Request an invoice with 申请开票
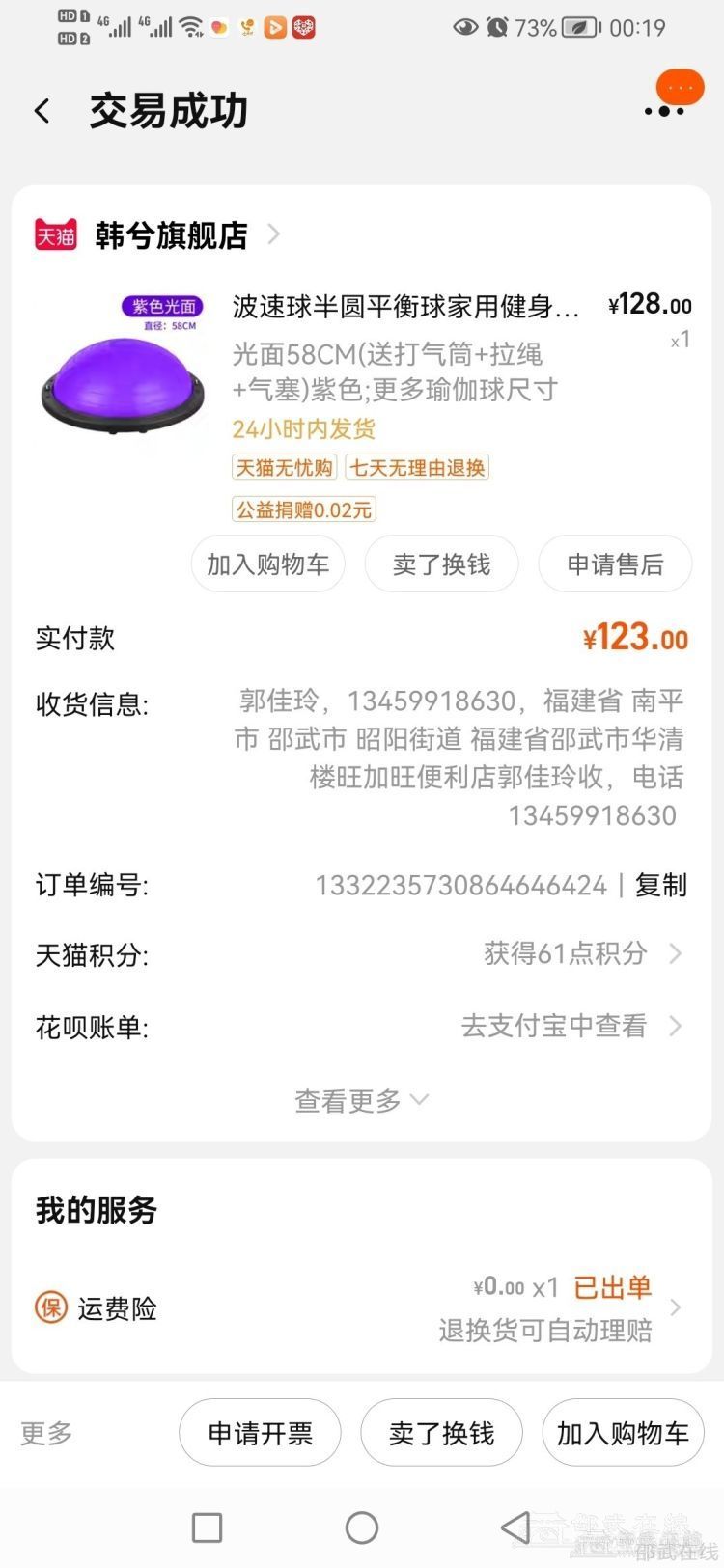 260,1433
